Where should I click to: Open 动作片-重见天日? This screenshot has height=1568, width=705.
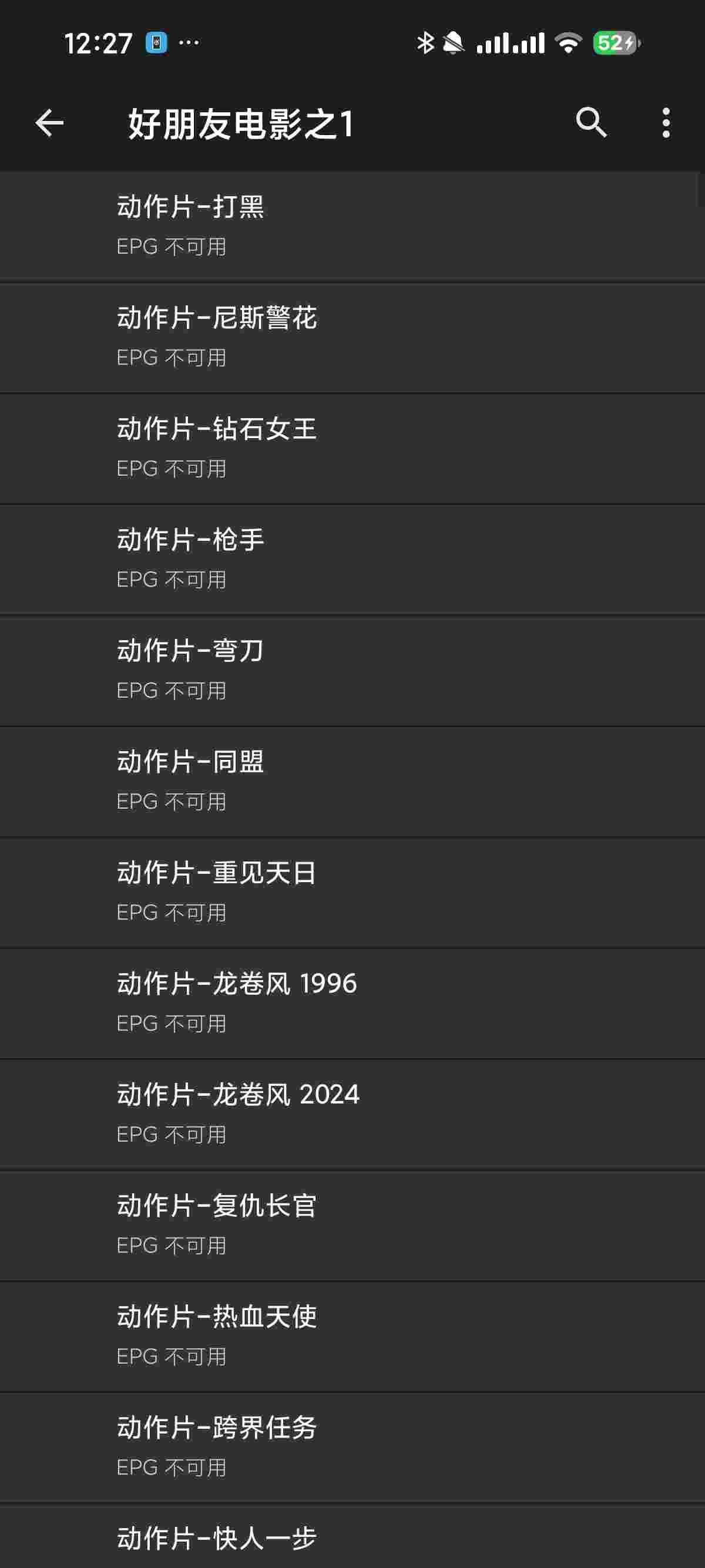[352, 891]
